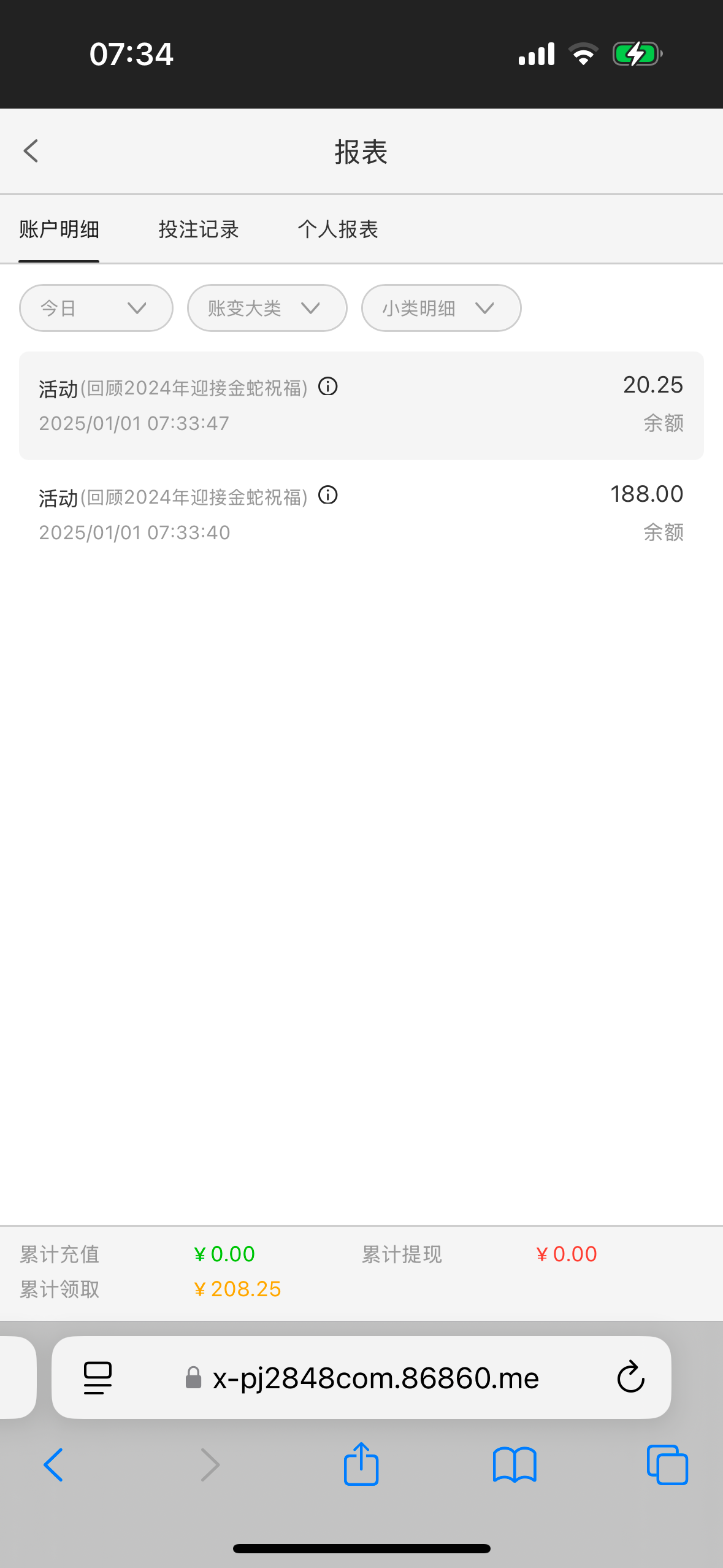Show all open Safari tabs
This screenshot has height=1568, width=723.
[667, 1464]
